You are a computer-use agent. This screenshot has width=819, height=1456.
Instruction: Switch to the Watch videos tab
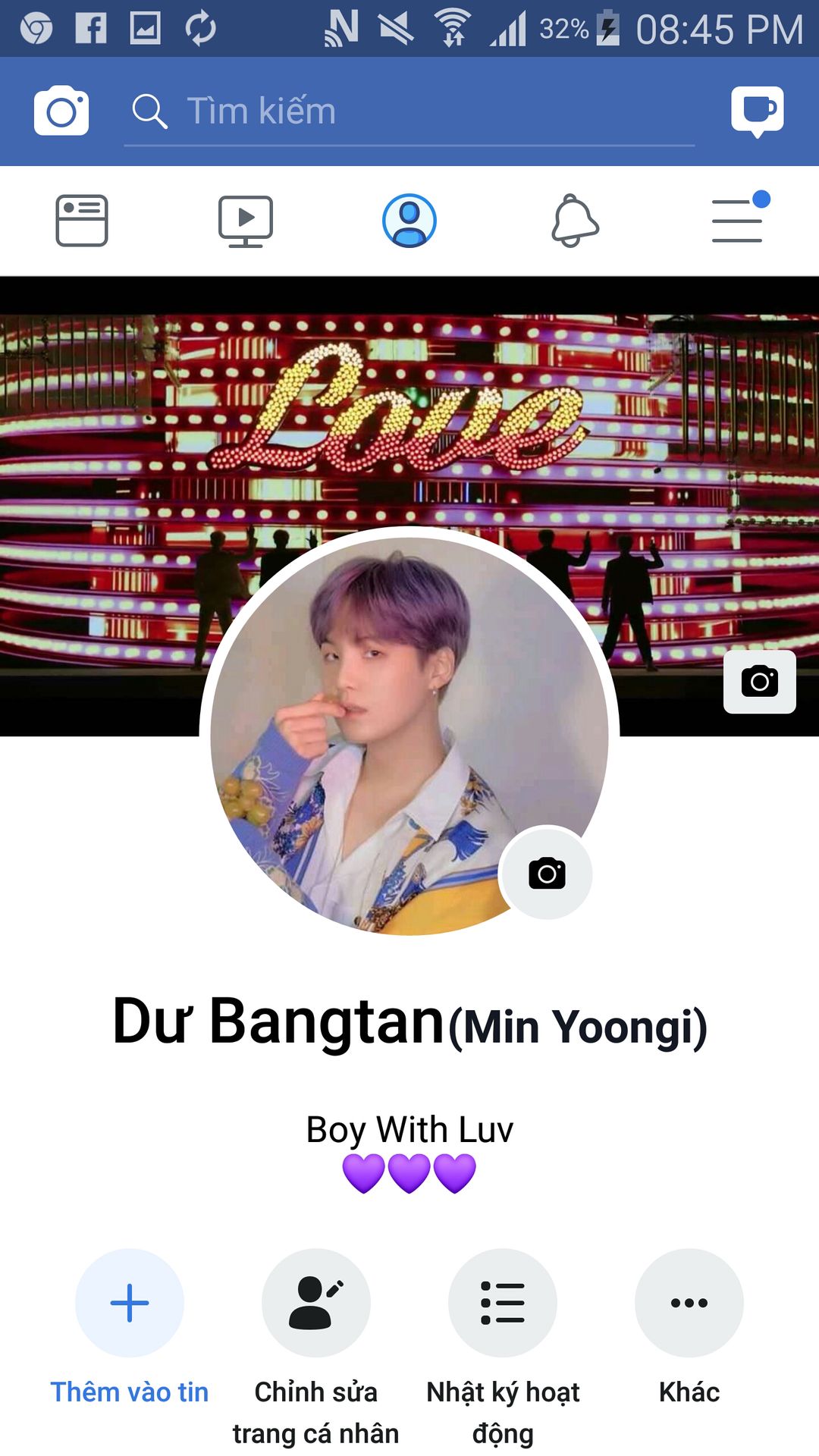[246, 221]
